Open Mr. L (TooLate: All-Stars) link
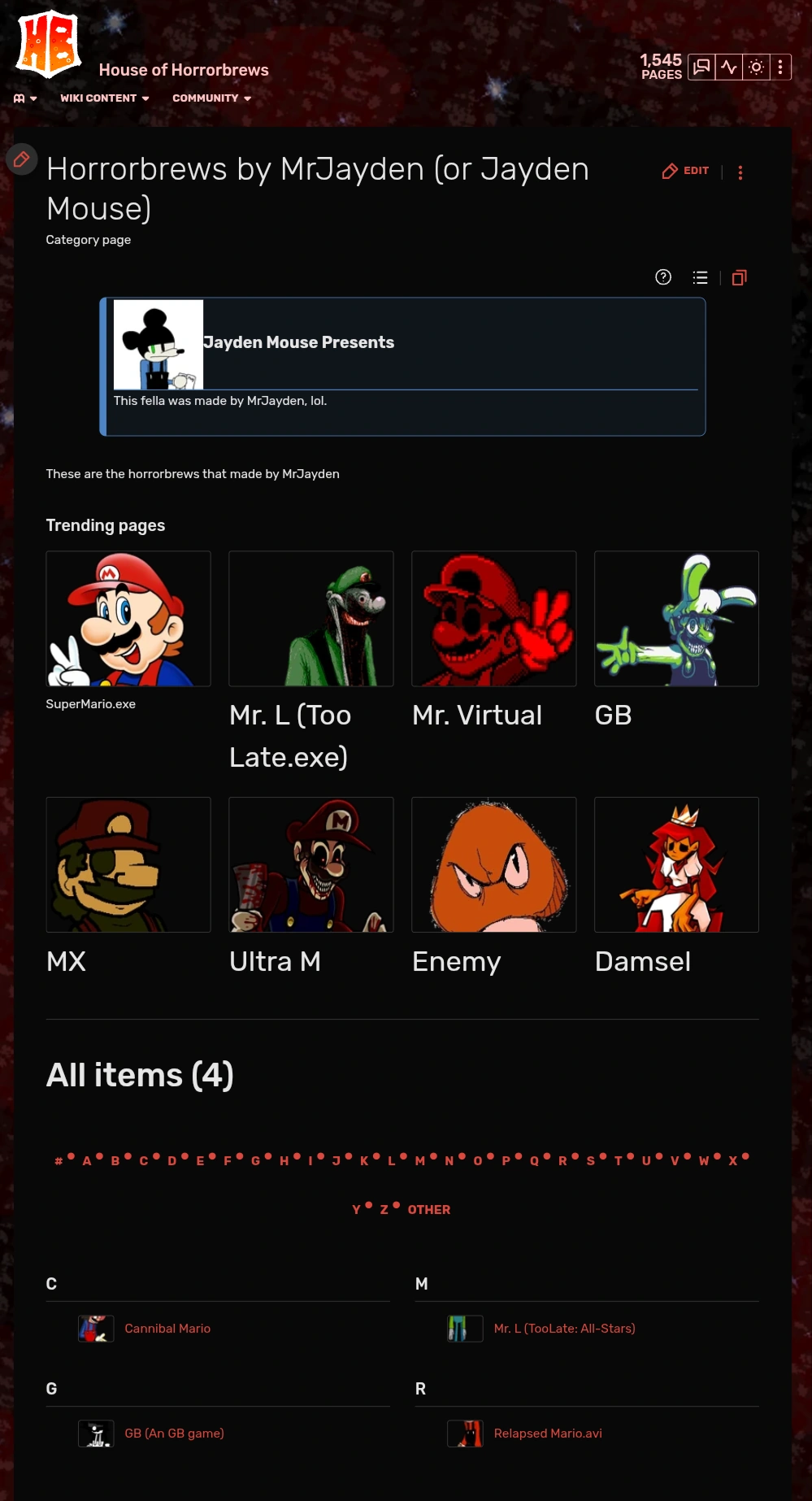The width and height of the screenshot is (812, 1501). 564,1329
